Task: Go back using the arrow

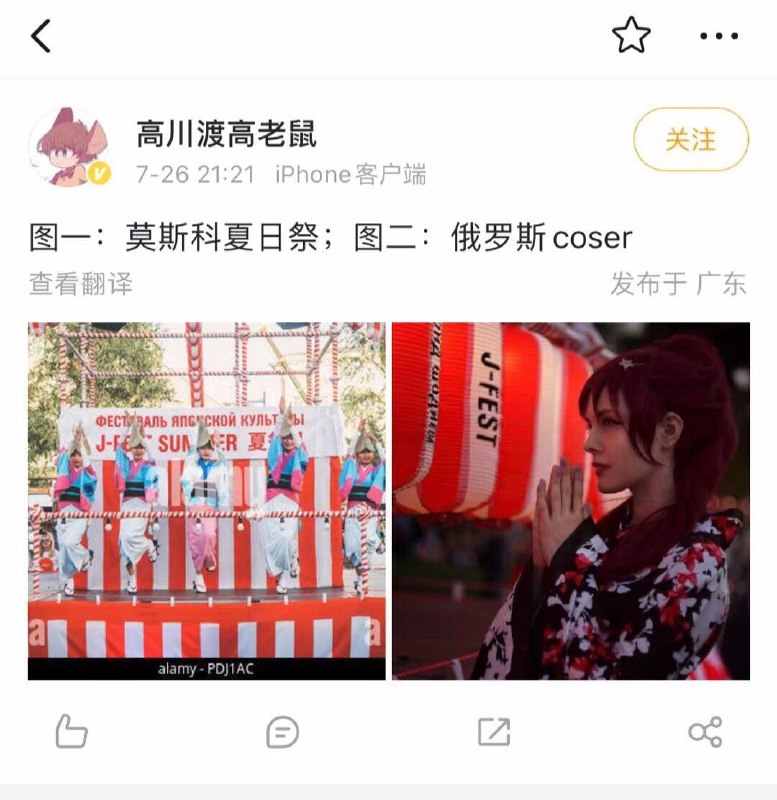Action: pyautogui.click(x=41, y=37)
